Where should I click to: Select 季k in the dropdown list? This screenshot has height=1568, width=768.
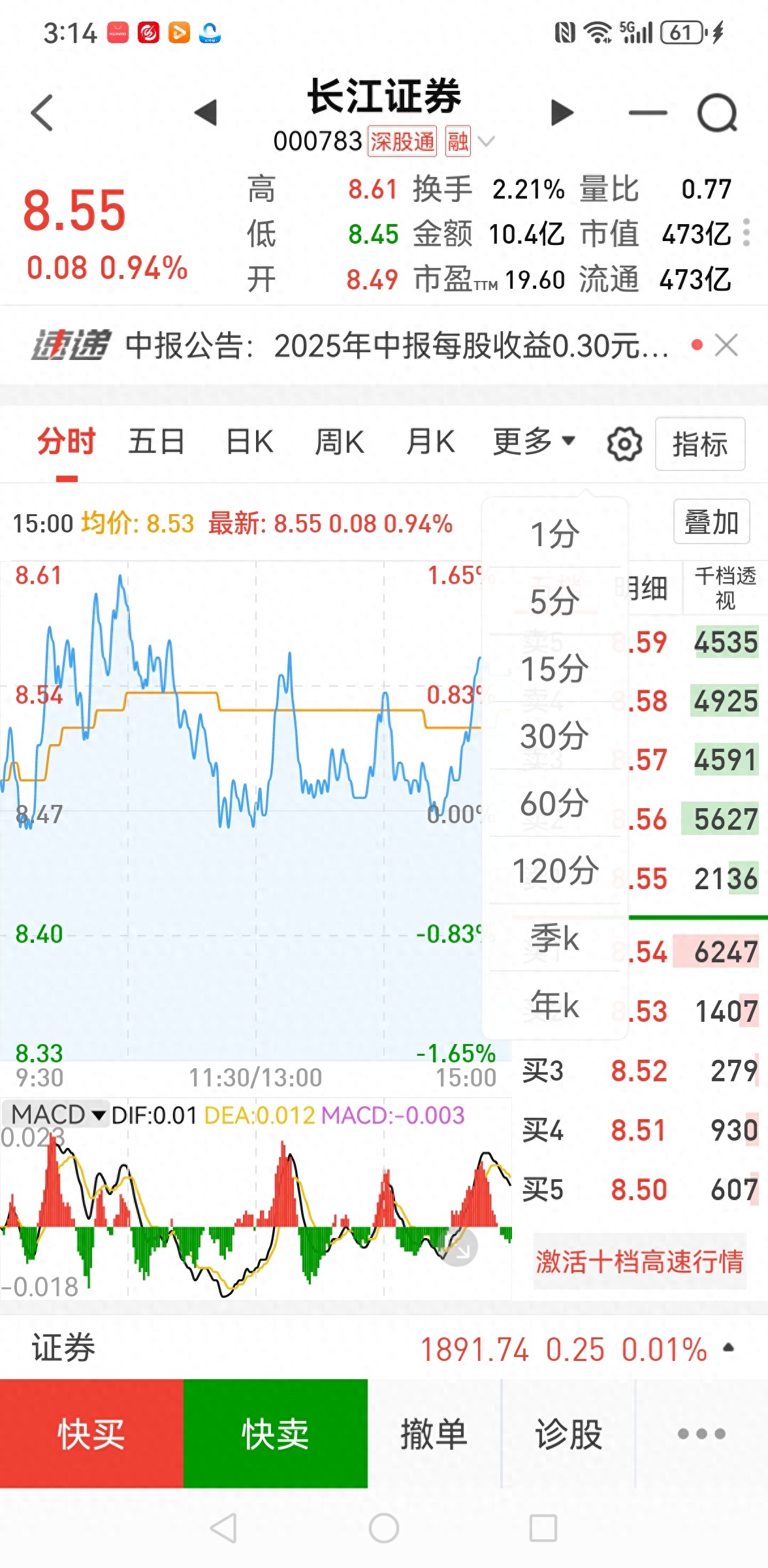coord(554,938)
